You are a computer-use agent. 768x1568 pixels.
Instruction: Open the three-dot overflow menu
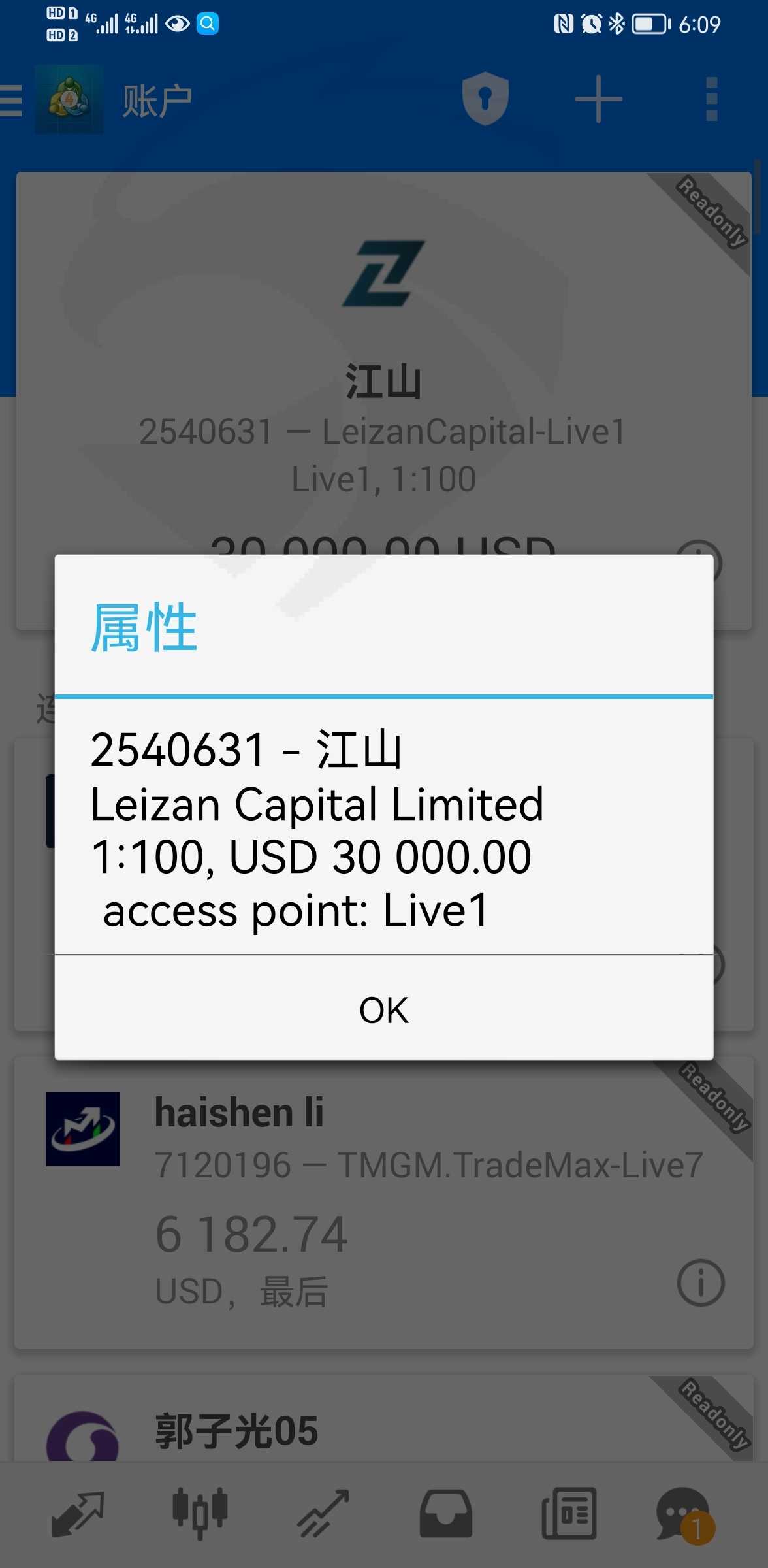pos(712,99)
